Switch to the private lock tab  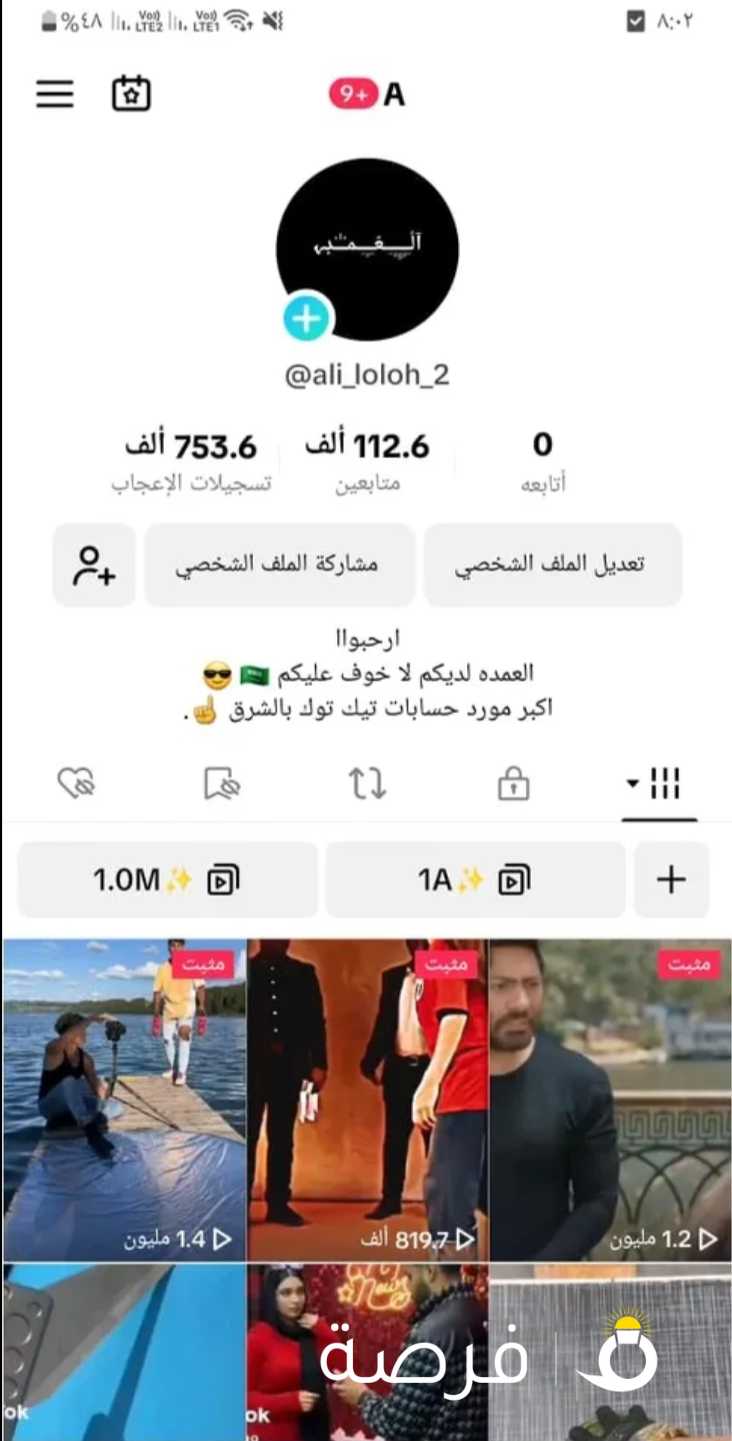pos(513,784)
